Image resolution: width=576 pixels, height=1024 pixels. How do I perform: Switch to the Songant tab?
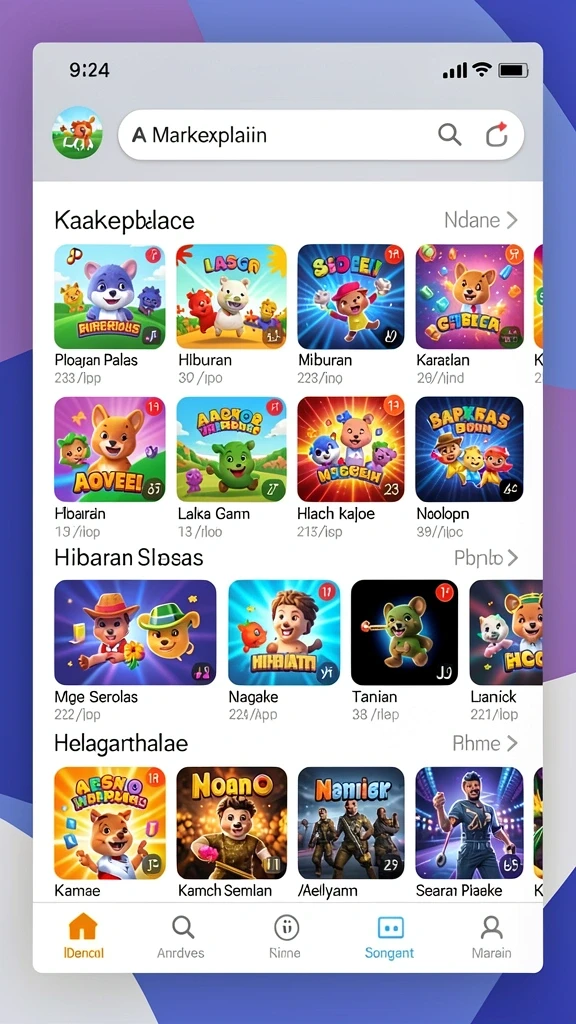(x=390, y=936)
